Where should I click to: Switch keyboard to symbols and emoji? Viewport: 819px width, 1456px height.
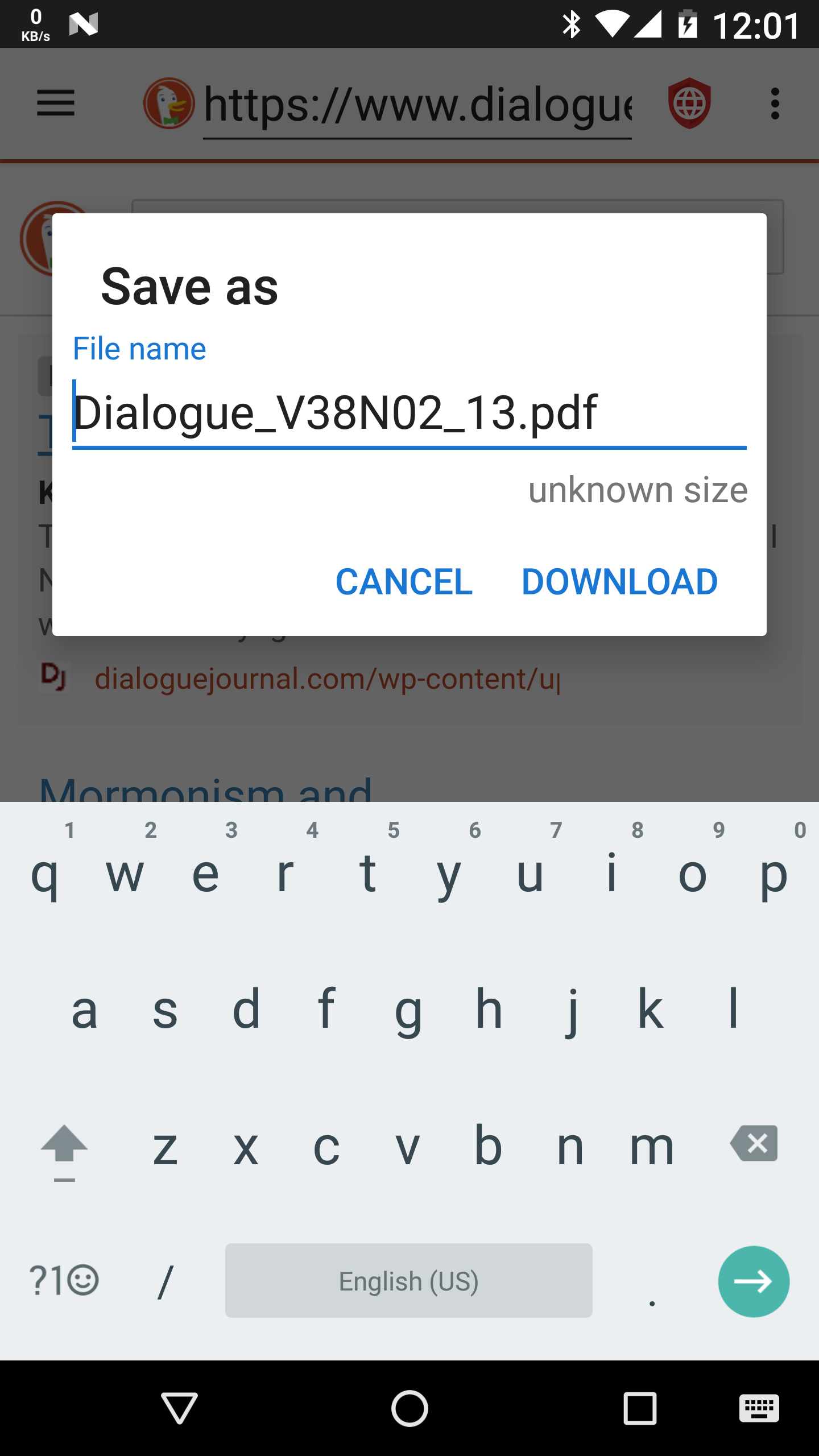tap(64, 1281)
